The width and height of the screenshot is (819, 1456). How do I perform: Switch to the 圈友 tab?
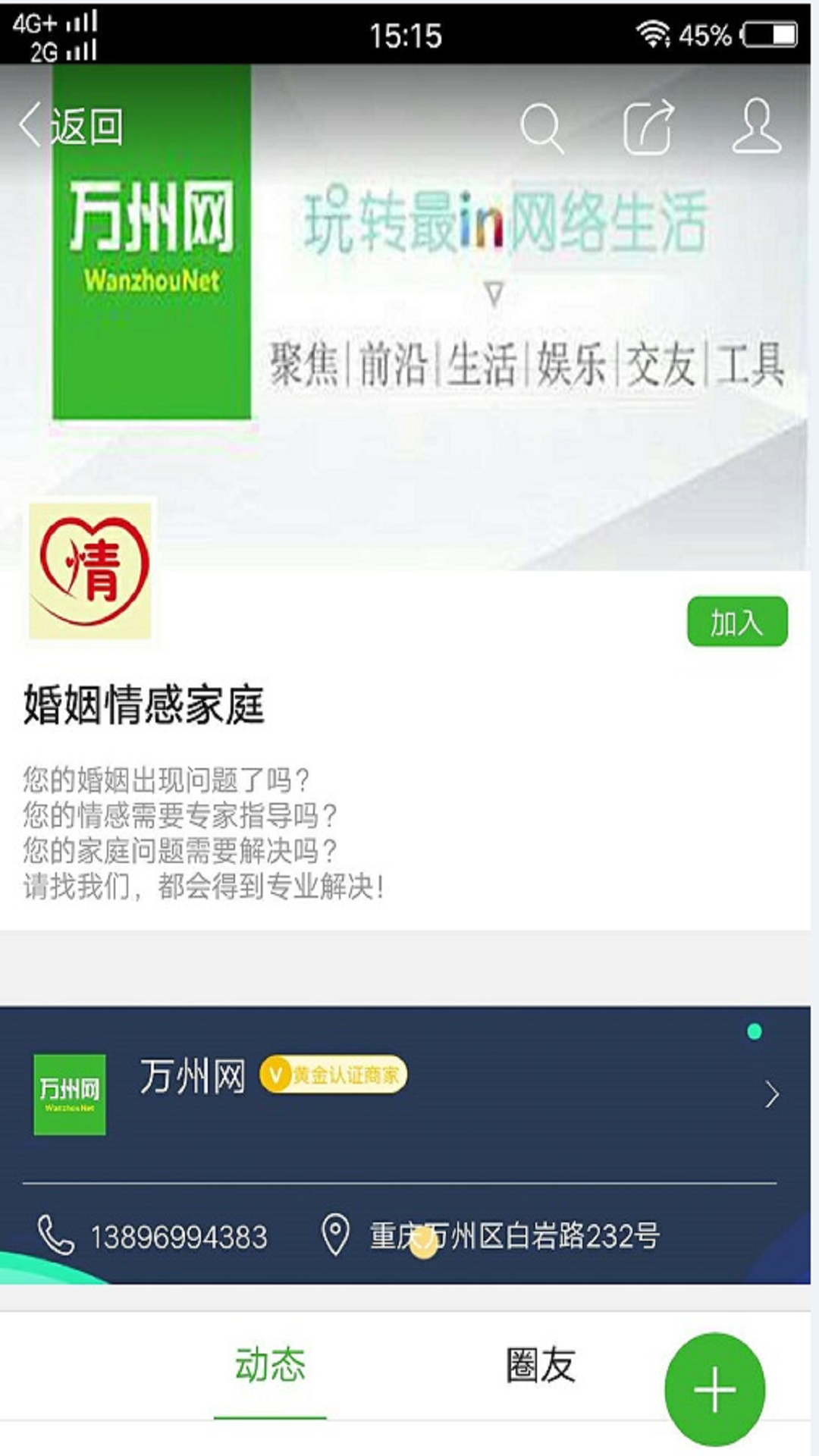pos(540,1365)
